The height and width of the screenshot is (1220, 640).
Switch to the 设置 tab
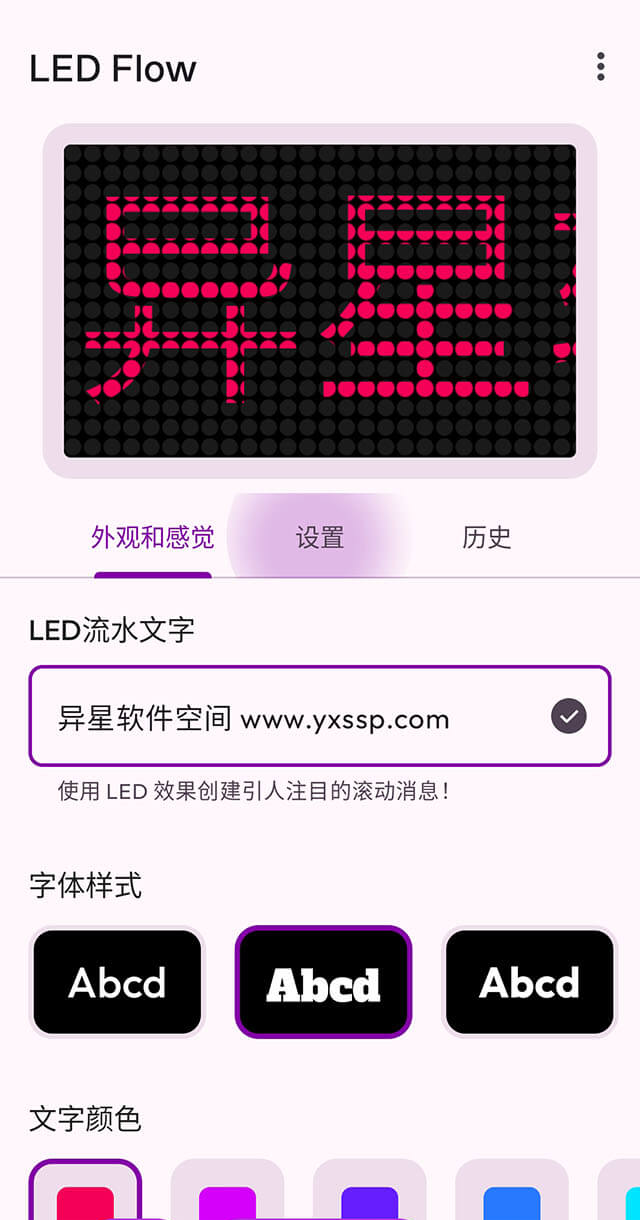coord(320,538)
